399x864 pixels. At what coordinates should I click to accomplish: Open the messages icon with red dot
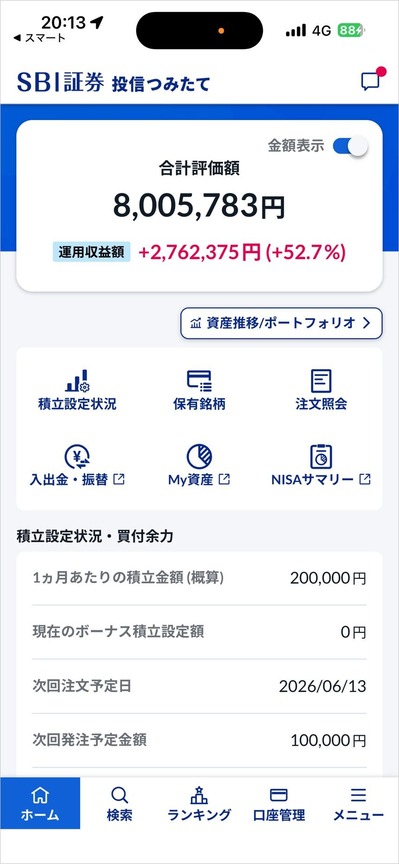[x=372, y=80]
